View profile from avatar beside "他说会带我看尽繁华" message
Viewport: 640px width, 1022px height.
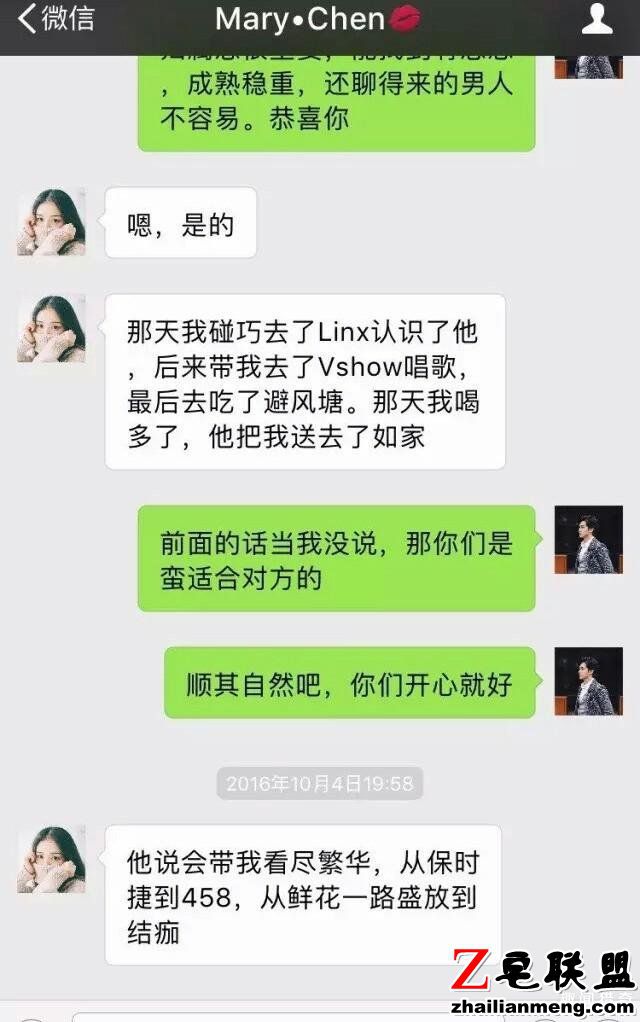tap(51, 859)
